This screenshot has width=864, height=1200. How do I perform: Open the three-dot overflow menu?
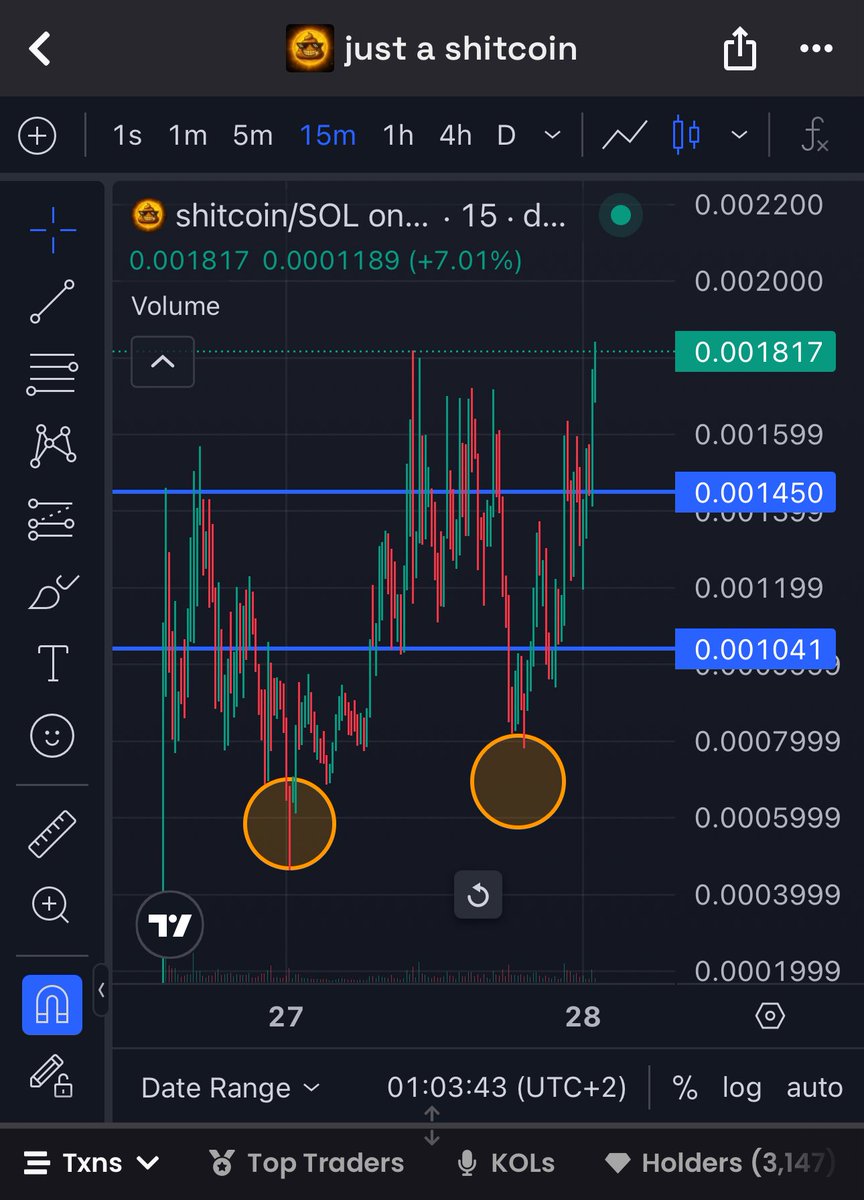pos(816,48)
